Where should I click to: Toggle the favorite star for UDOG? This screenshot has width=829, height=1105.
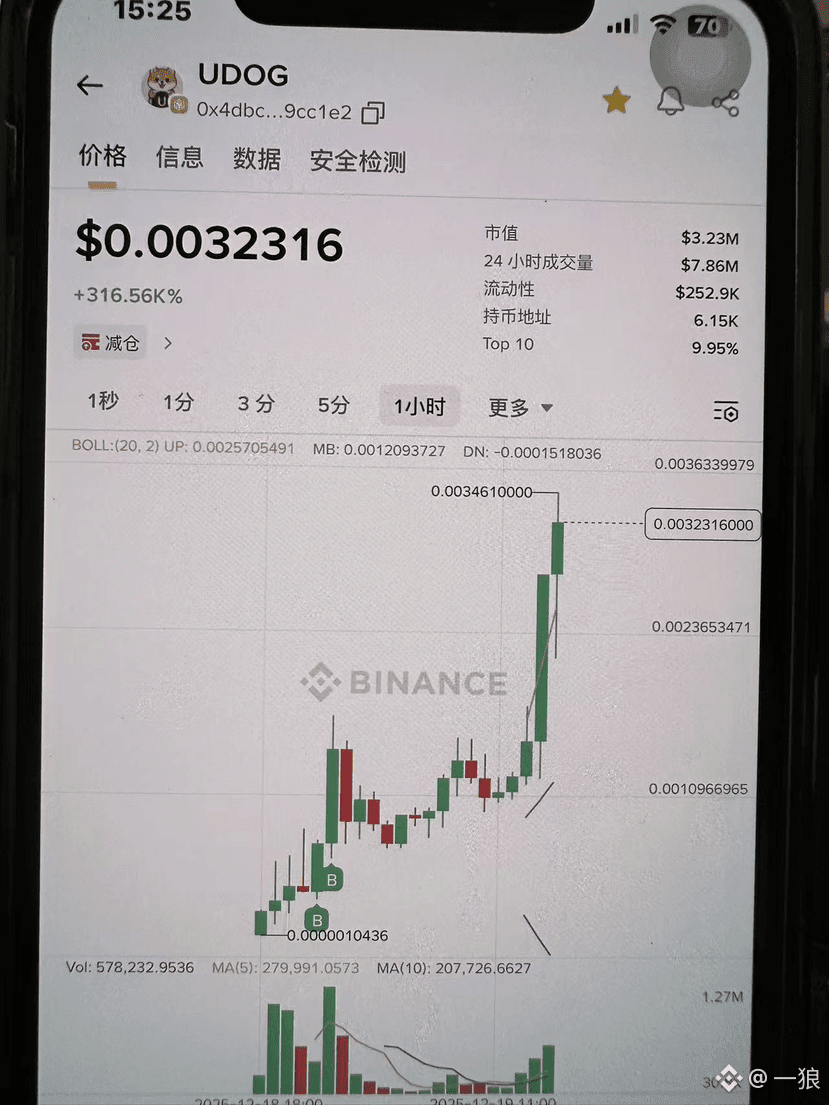coord(616,99)
